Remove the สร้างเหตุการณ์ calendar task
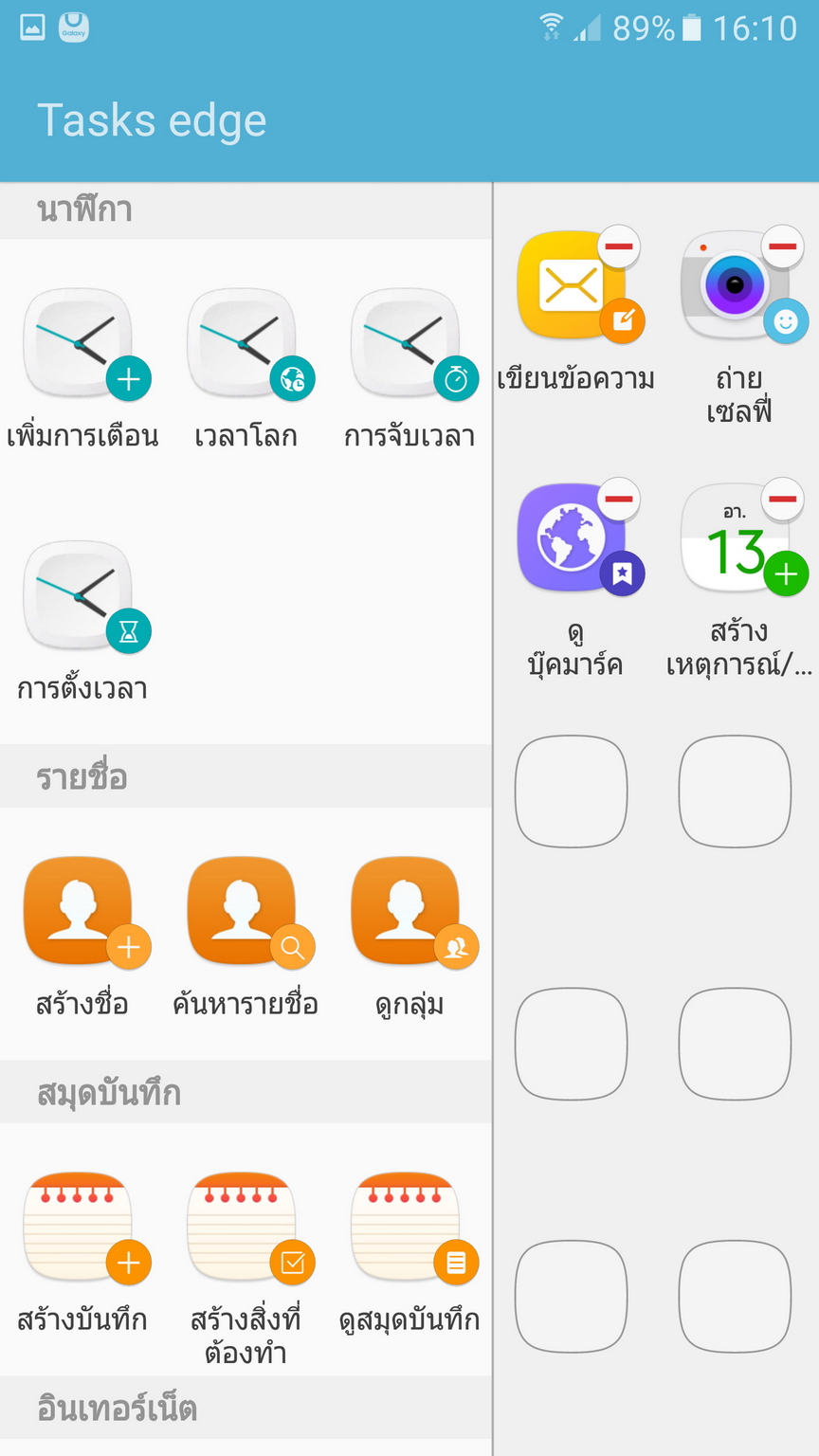This screenshot has width=819, height=1456. (783, 498)
